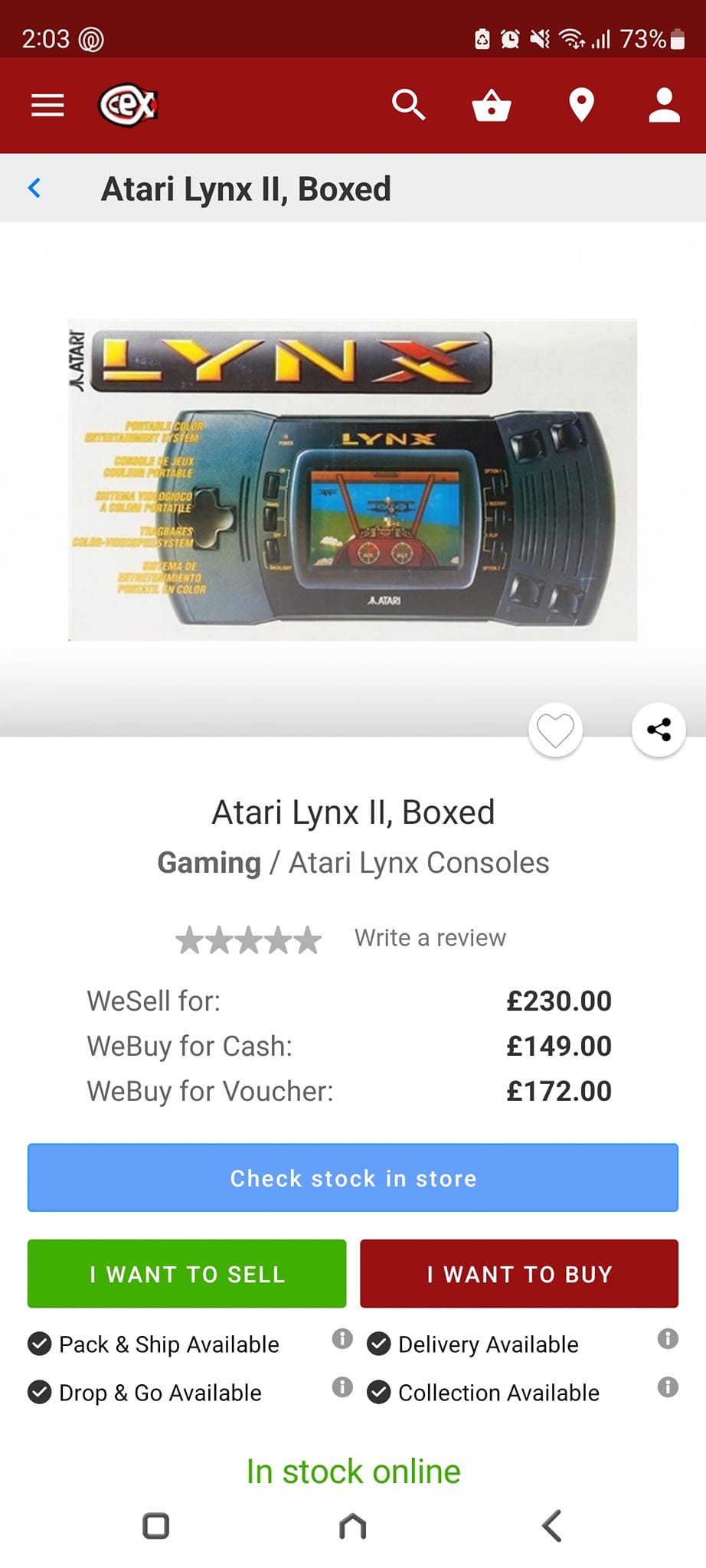Open Atari Lynx Consoles category link
706x1568 pixels.
click(x=419, y=863)
